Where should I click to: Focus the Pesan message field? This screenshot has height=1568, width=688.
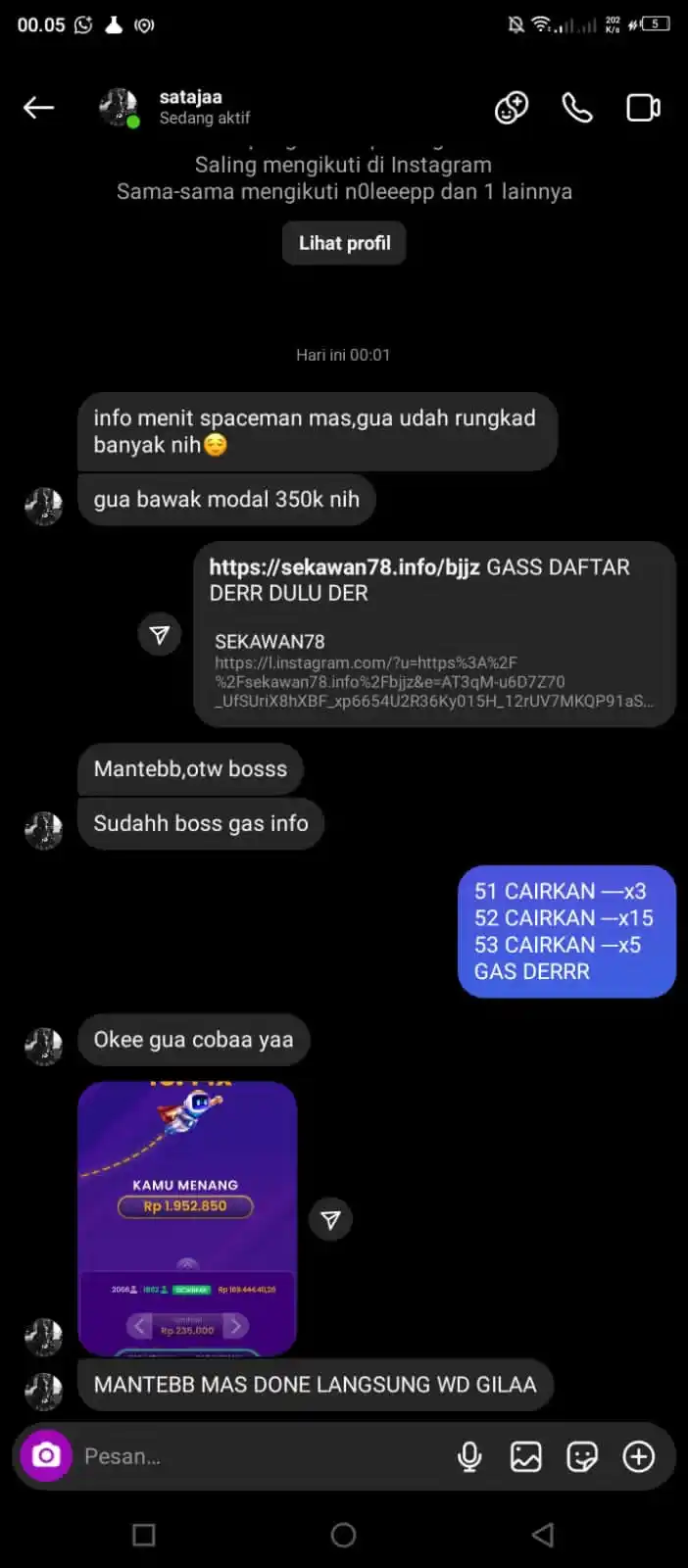[255, 1456]
